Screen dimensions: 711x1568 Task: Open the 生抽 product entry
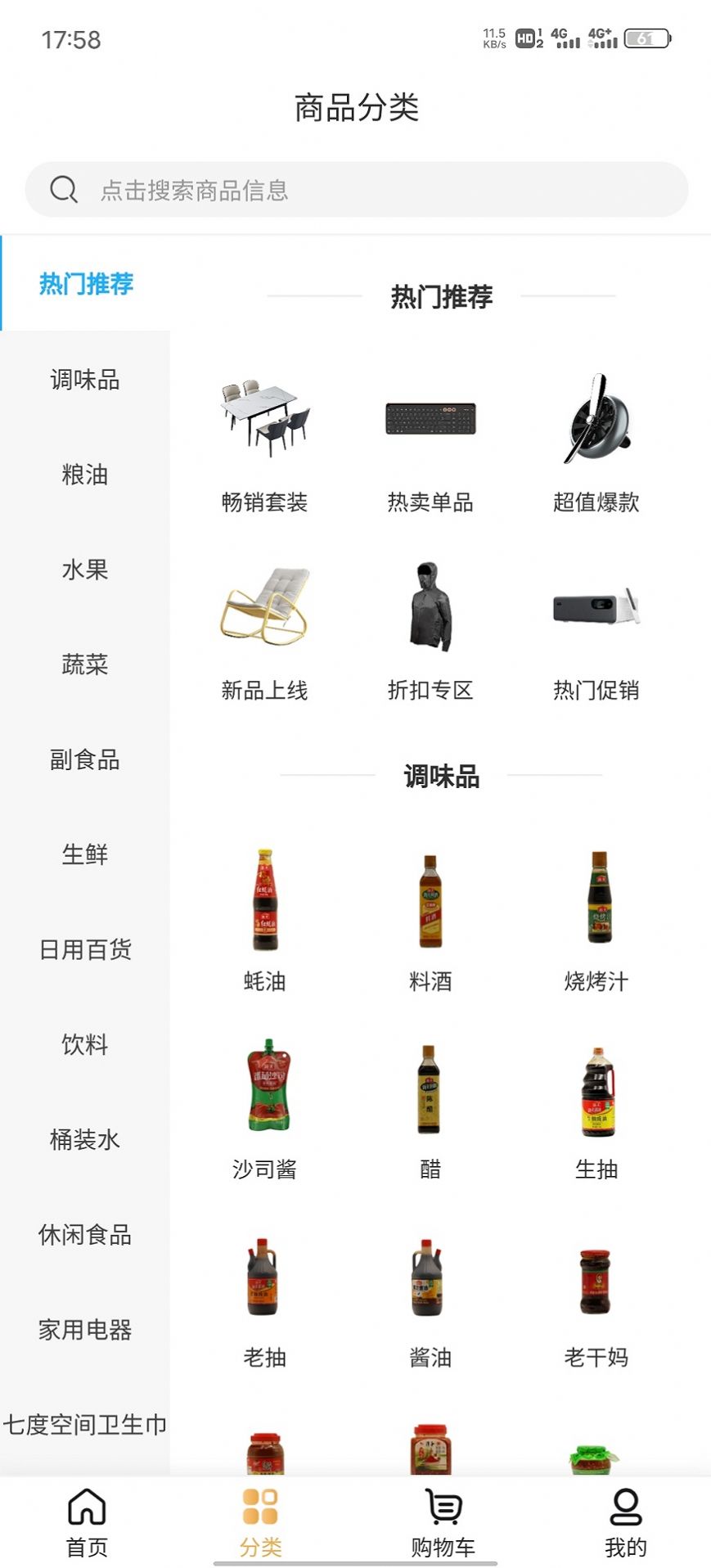[x=596, y=1097]
